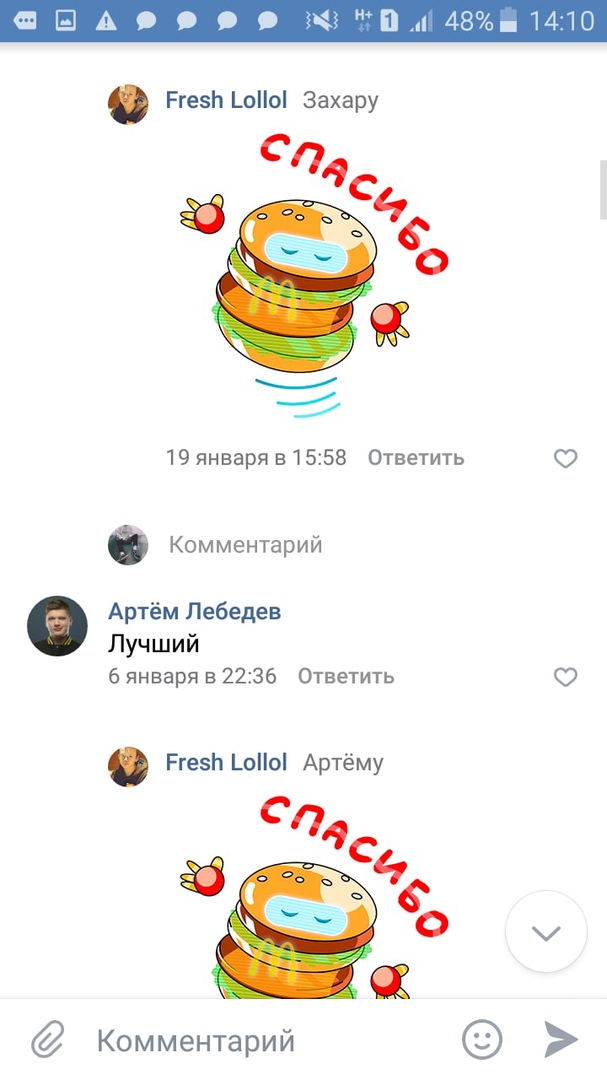Open the emoji and sticker picker

point(482,1040)
